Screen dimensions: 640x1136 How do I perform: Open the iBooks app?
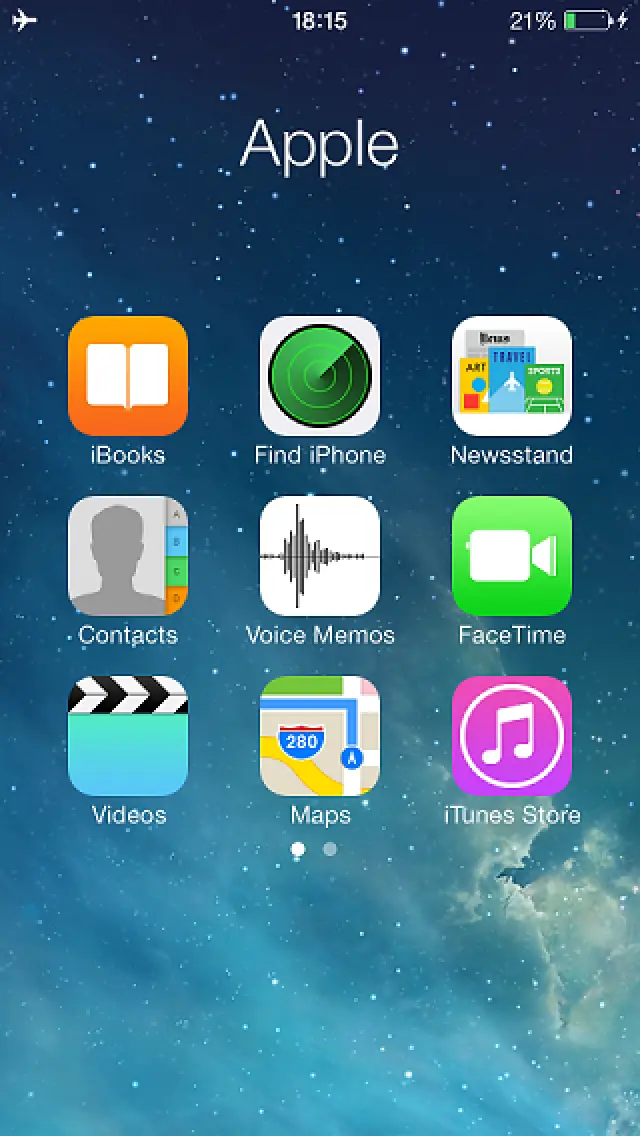pos(128,376)
